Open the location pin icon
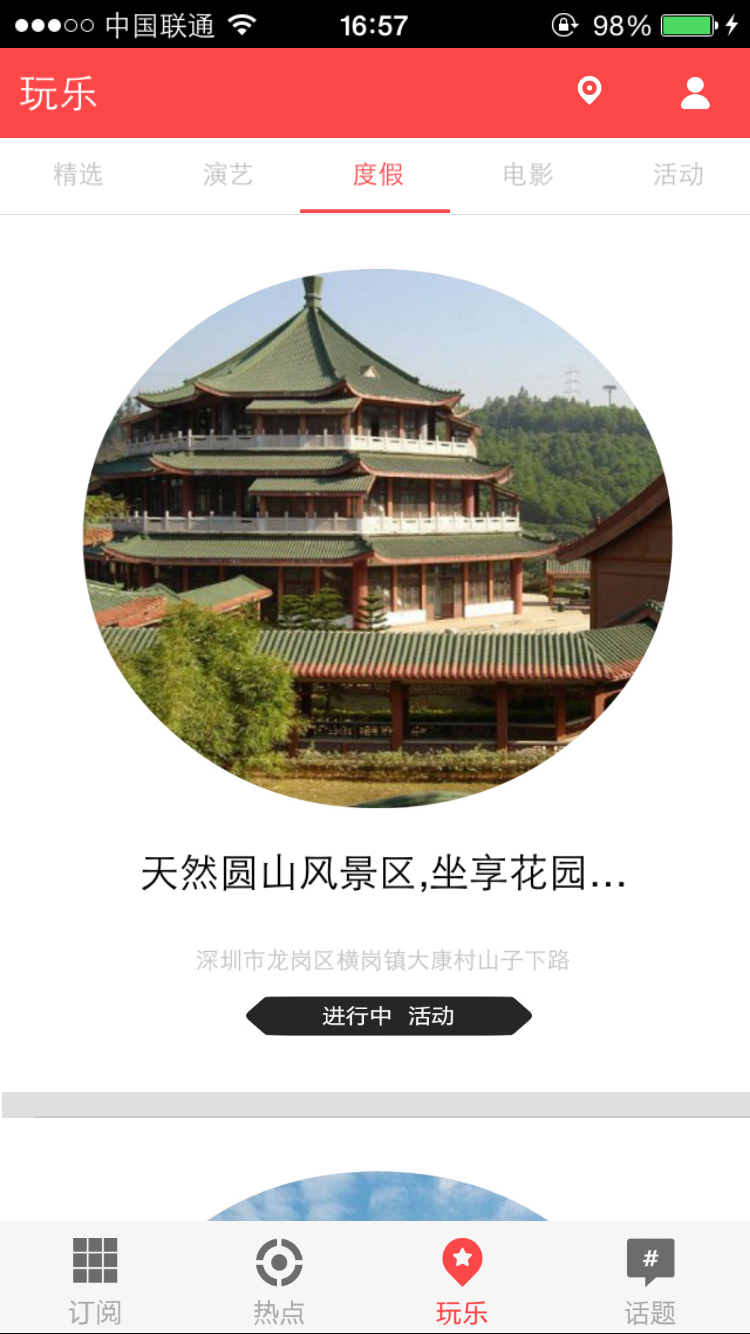Screen dimensions: 750x1334 tap(590, 92)
